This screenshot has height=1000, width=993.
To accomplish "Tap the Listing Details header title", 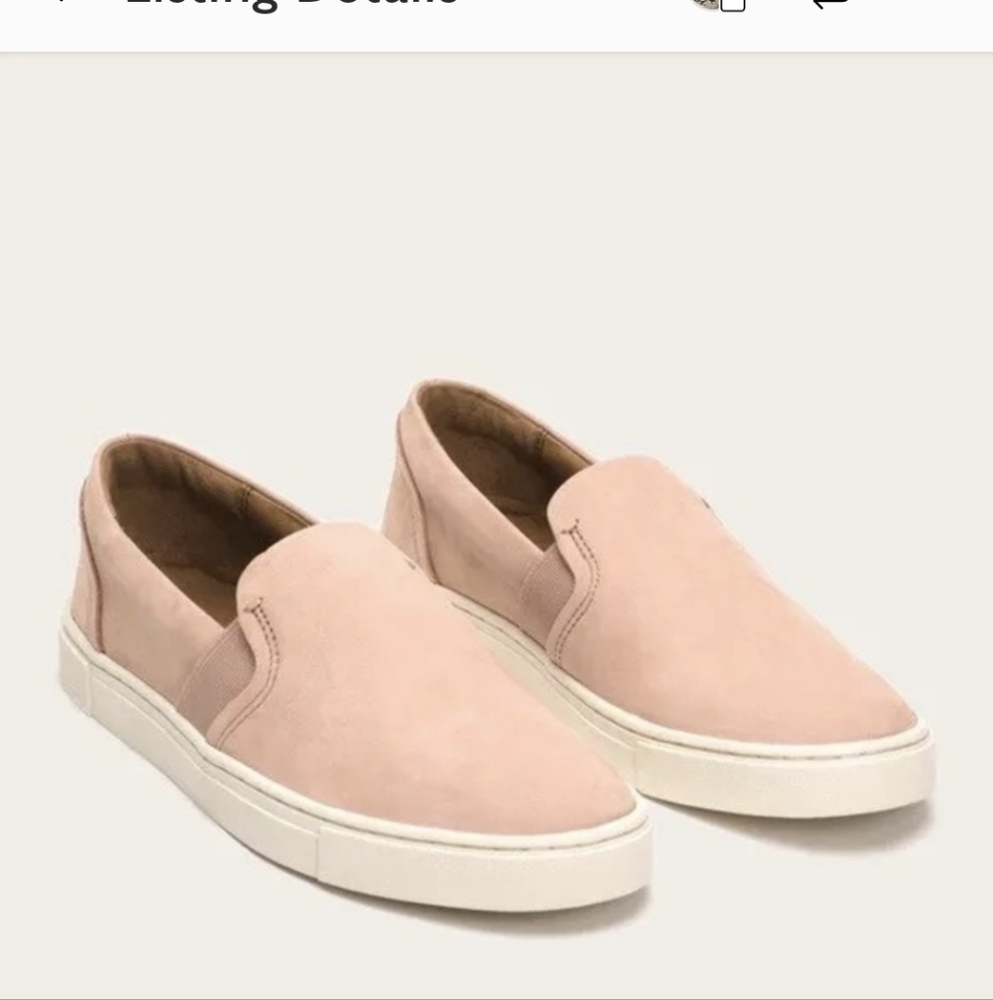I will pos(290,5).
